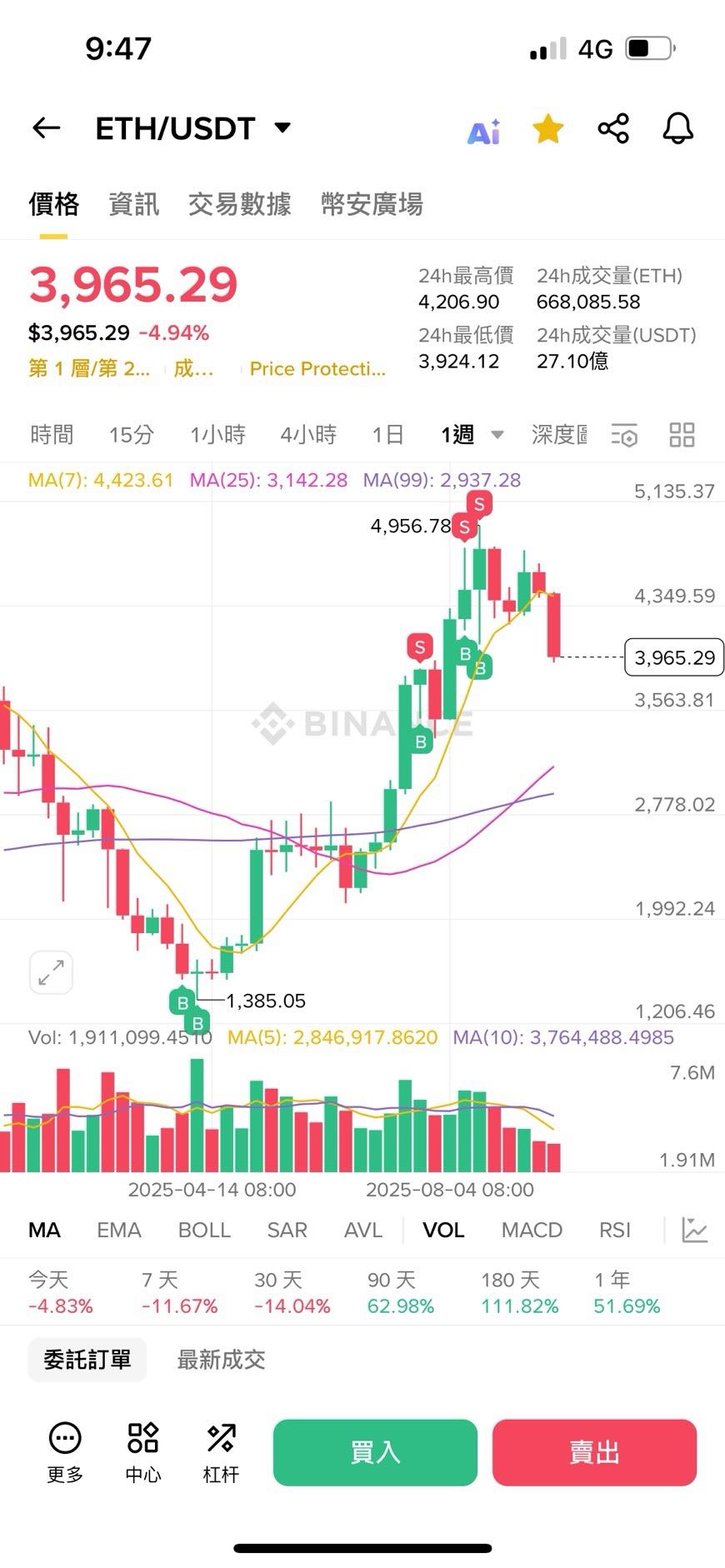Open price alerts via bell icon
The height and width of the screenshot is (1568, 725).
pos(677,128)
